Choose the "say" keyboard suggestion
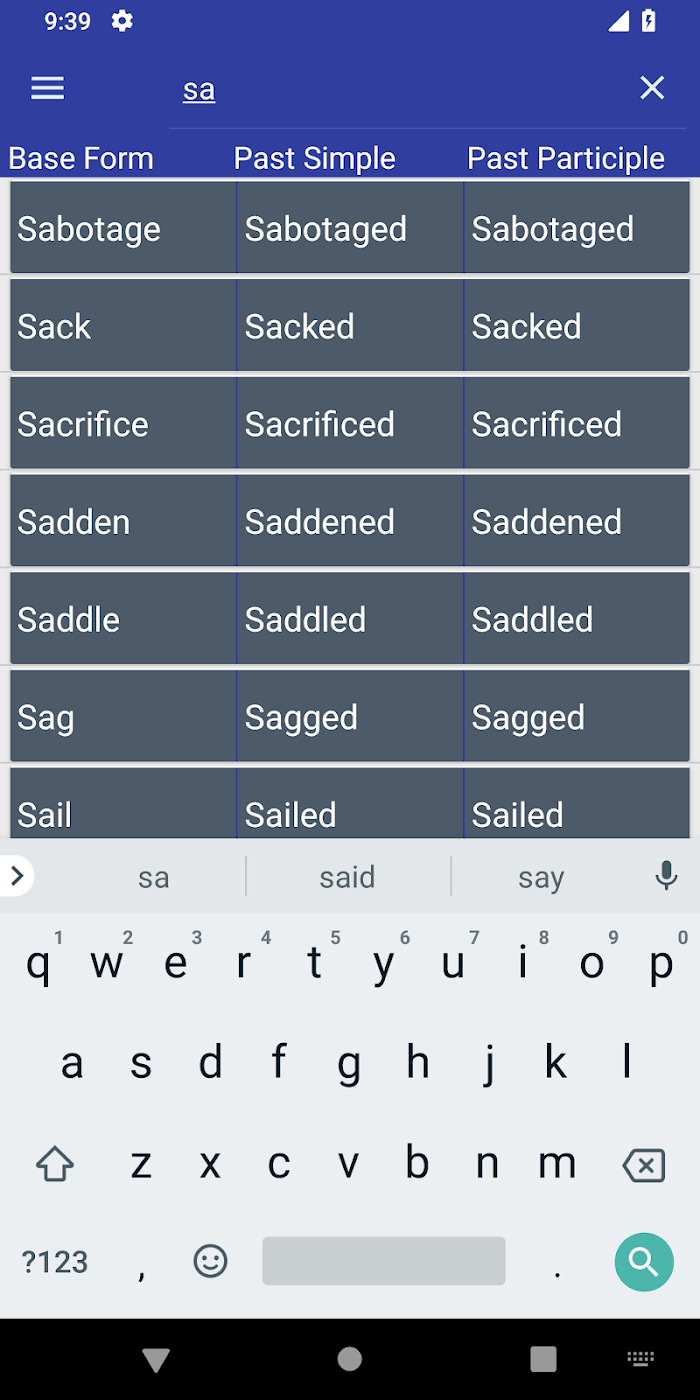Image resolution: width=700 pixels, height=1400 pixels. (541, 877)
